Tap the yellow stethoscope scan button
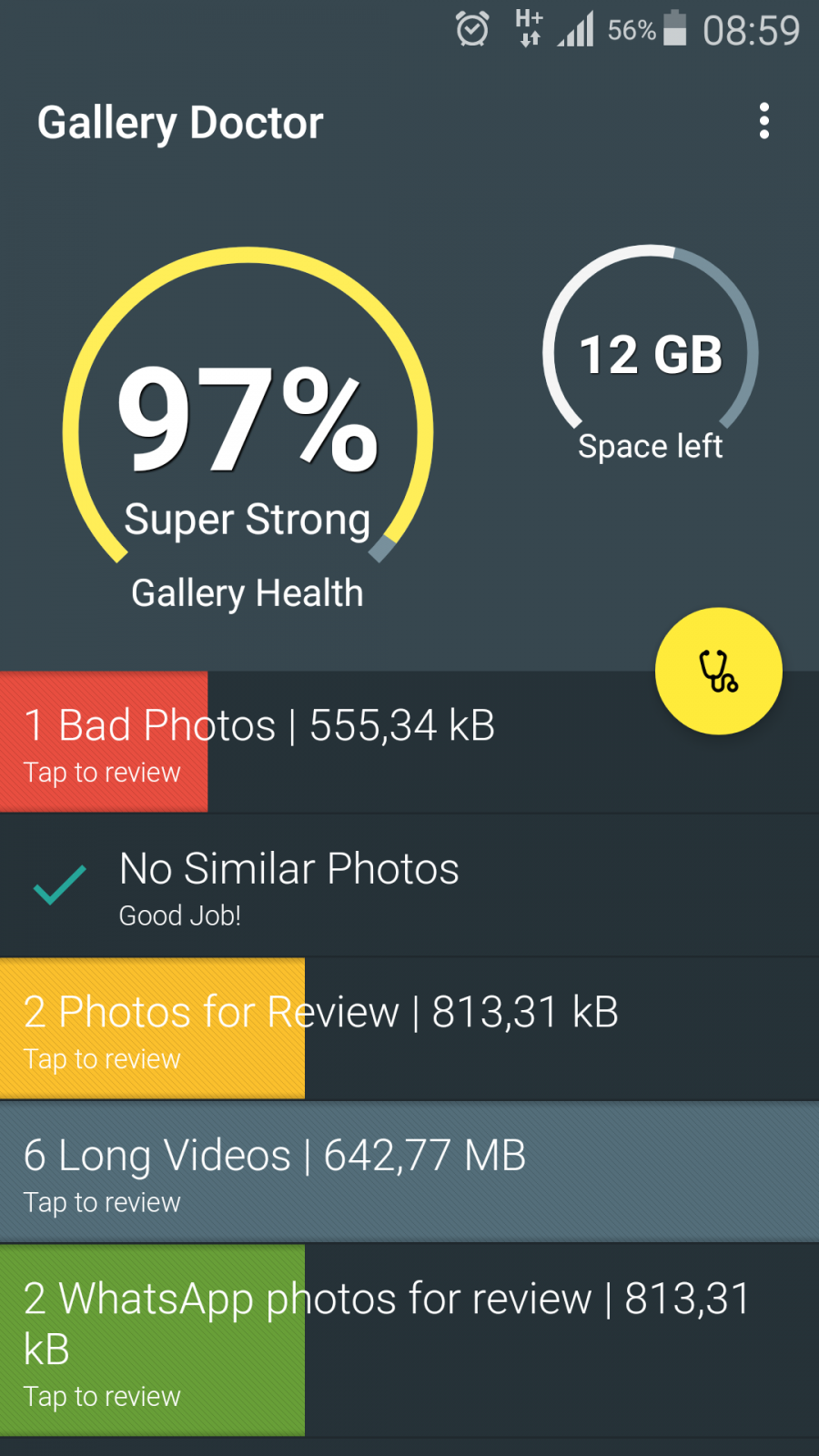Viewport: 819px width, 1456px height. coord(719,672)
